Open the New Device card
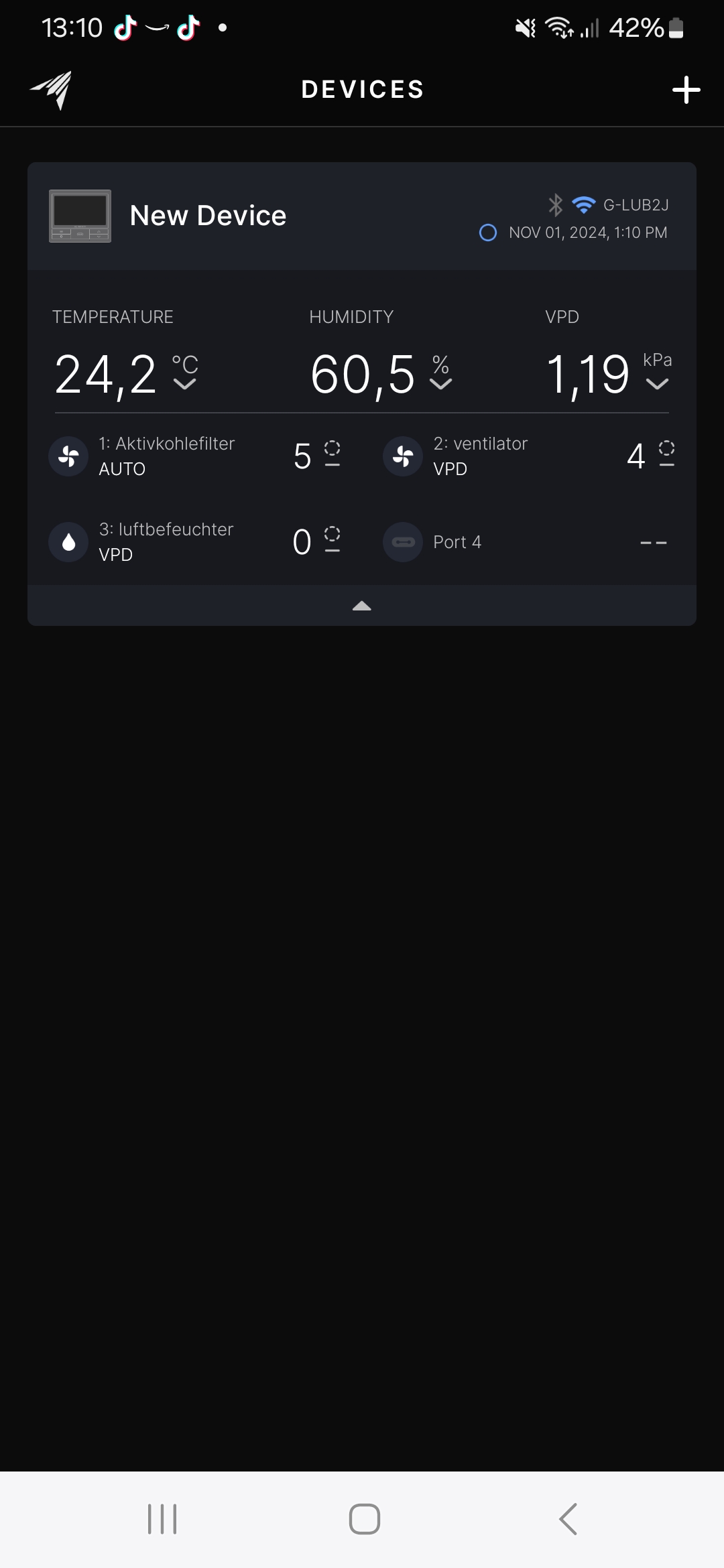 point(362,216)
